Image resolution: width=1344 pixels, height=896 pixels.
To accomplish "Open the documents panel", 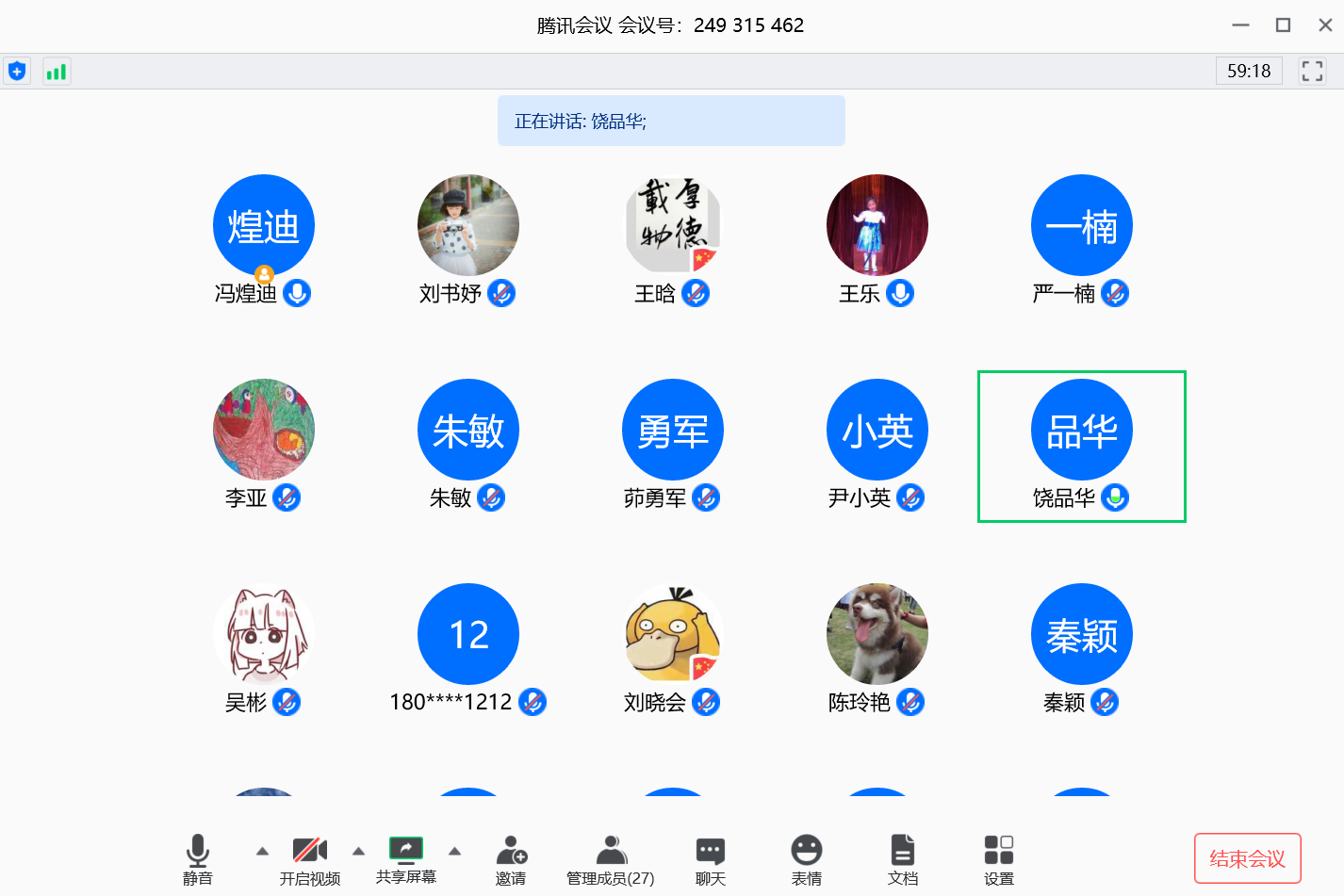I will pyautogui.click(x=902, y=858).
